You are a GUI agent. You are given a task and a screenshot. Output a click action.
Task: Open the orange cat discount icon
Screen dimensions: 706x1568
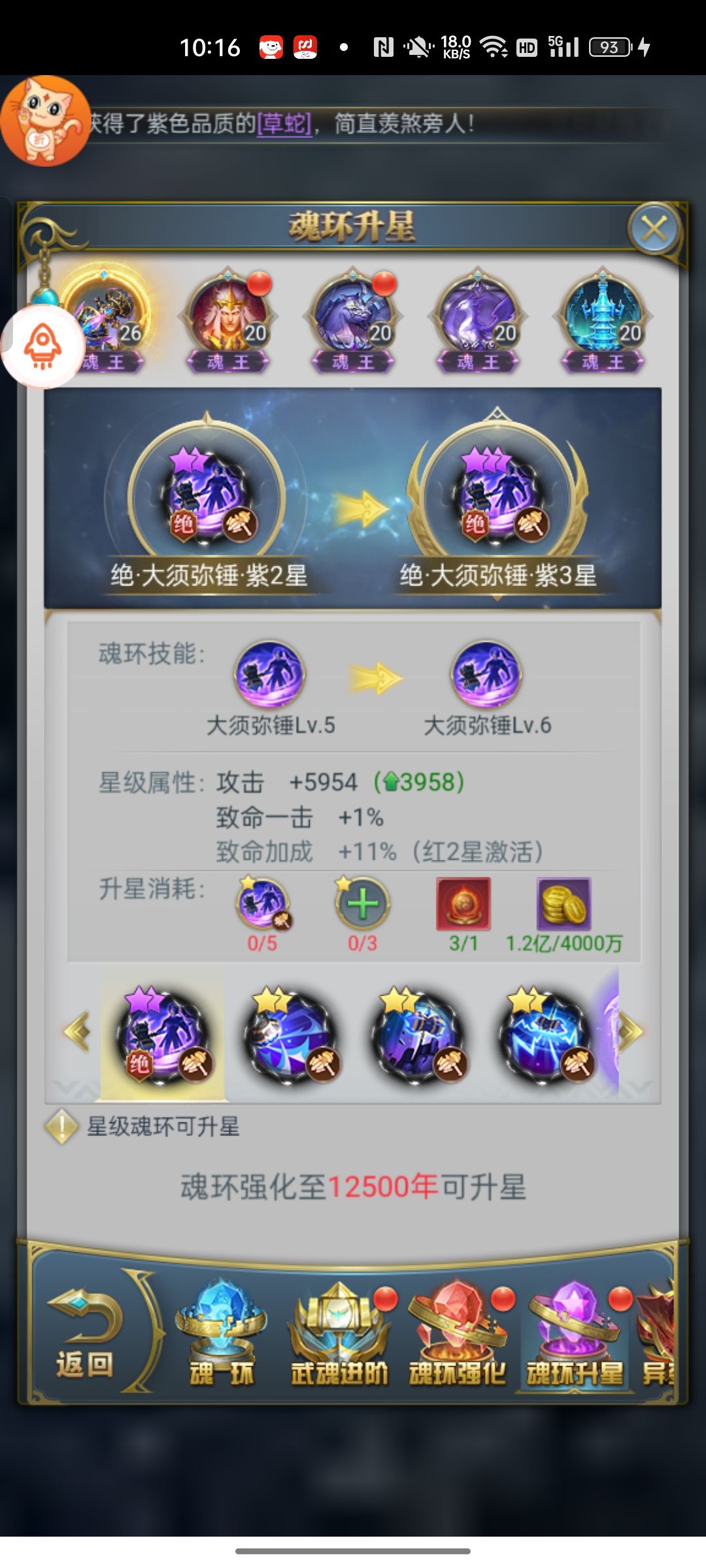point(44,122)
